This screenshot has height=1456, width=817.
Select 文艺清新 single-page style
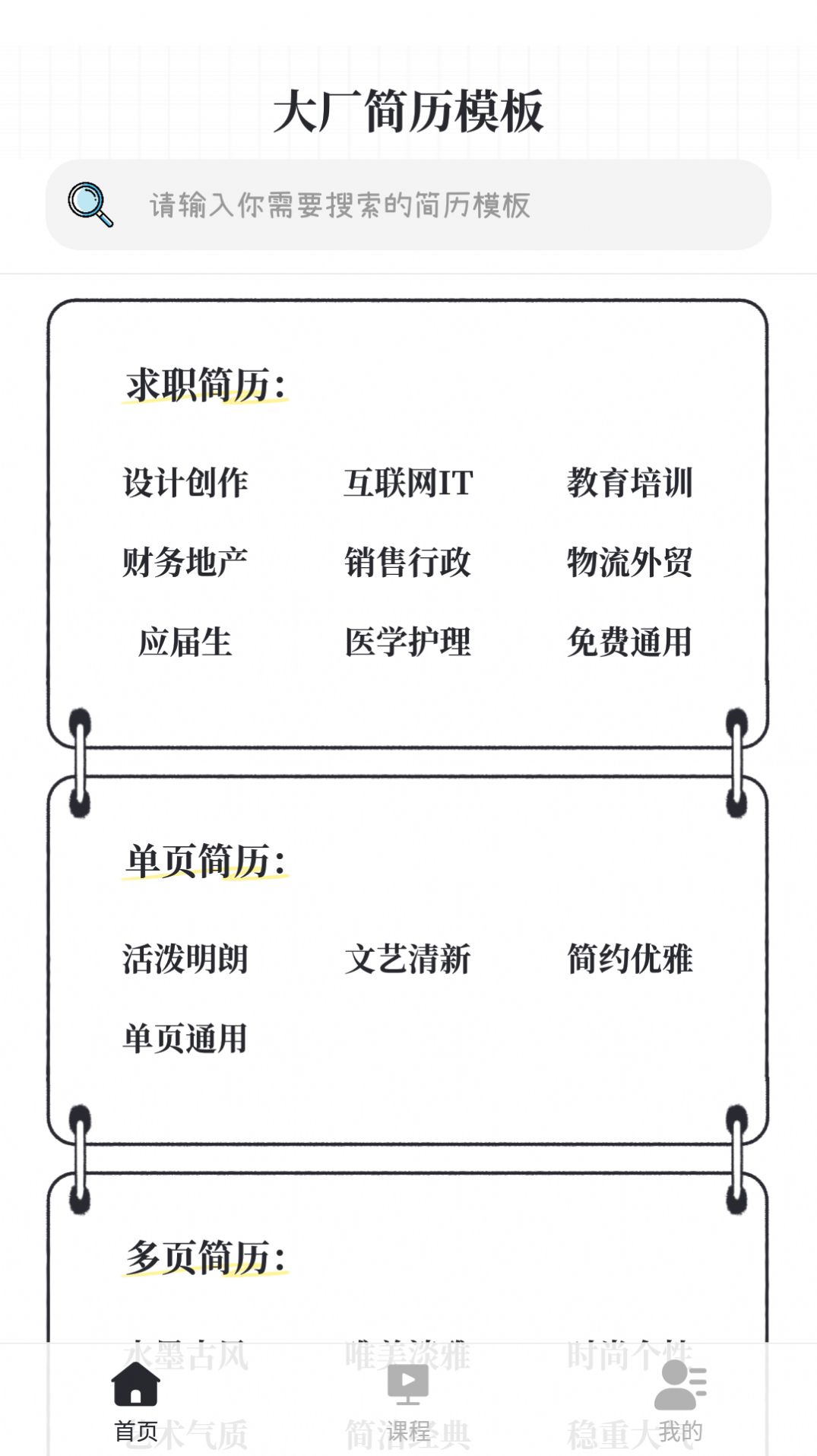408,959
